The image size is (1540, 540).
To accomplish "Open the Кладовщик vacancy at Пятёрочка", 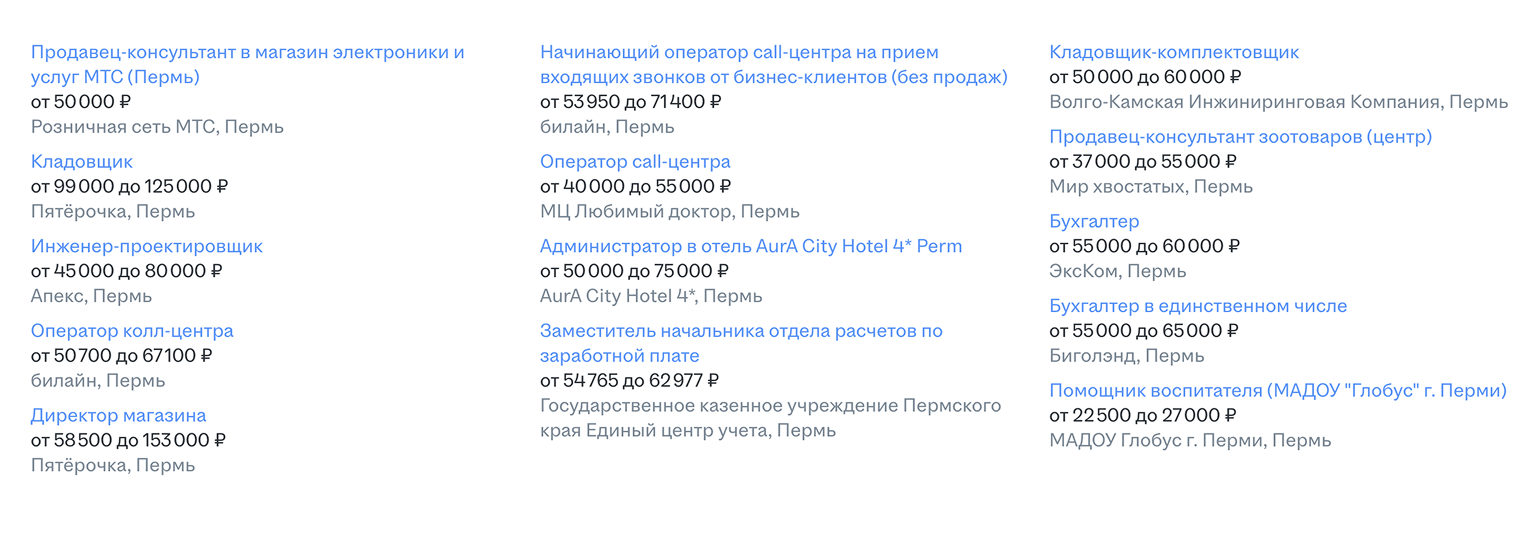I will 82,162.
